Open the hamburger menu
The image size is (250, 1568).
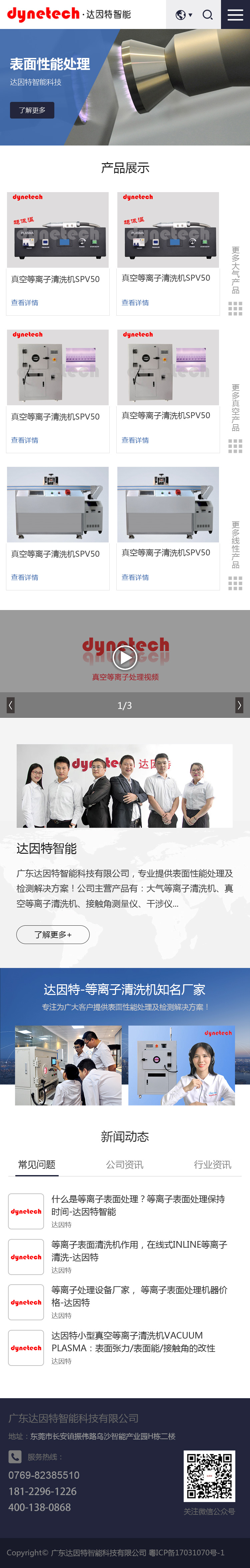pyautogui.click(x=235, y=15)
